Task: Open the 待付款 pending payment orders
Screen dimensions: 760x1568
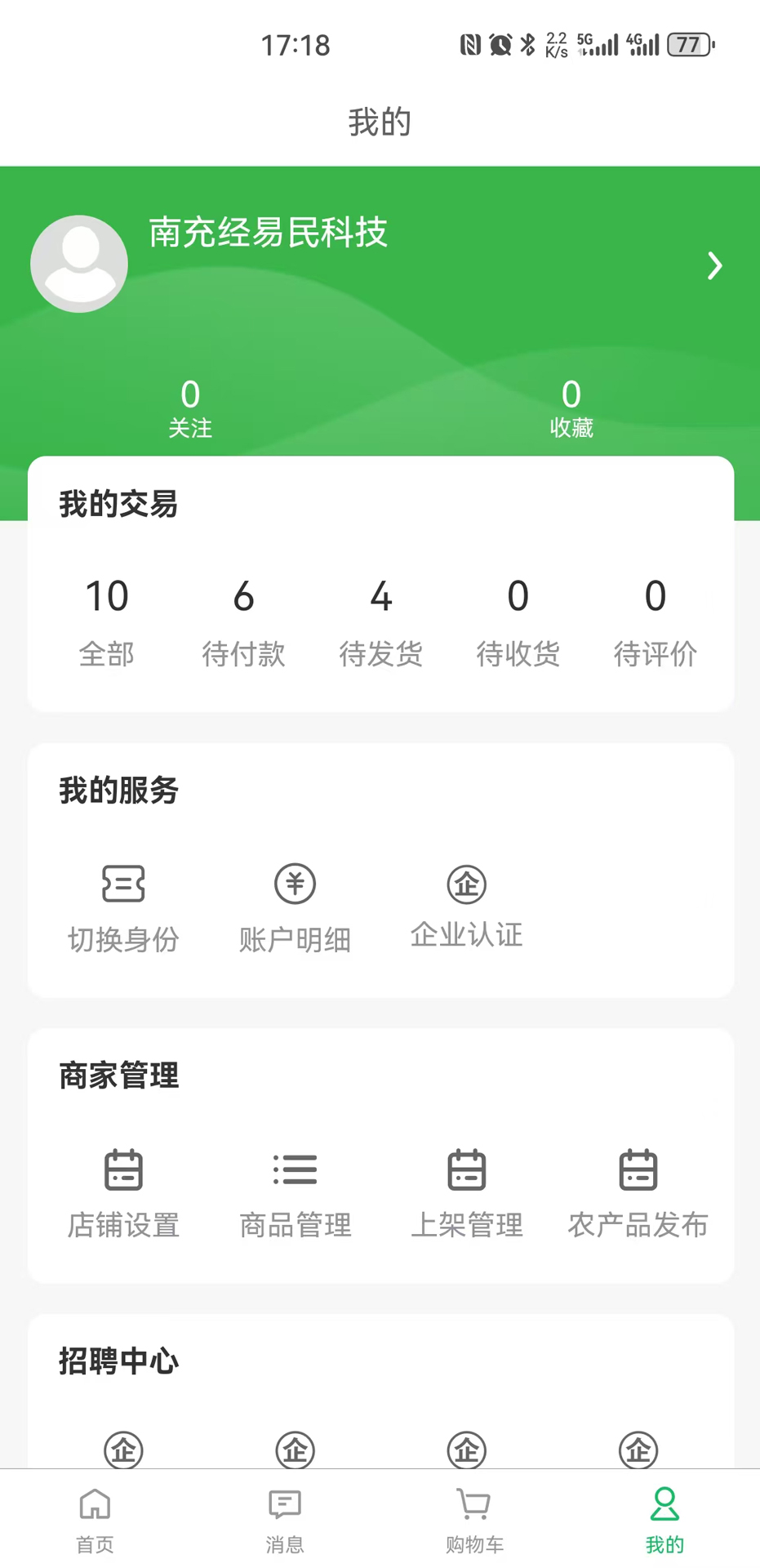Action: 243,621
